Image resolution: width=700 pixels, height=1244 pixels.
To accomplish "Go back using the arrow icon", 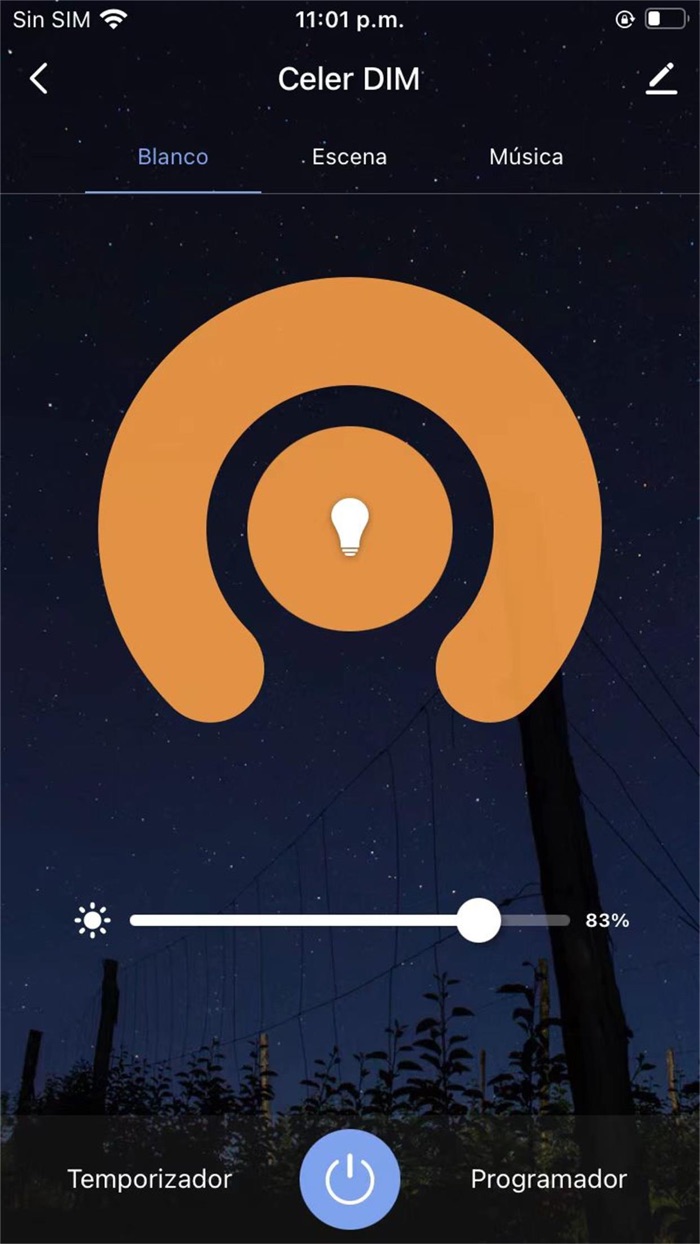I will click(x=39, y=79).
